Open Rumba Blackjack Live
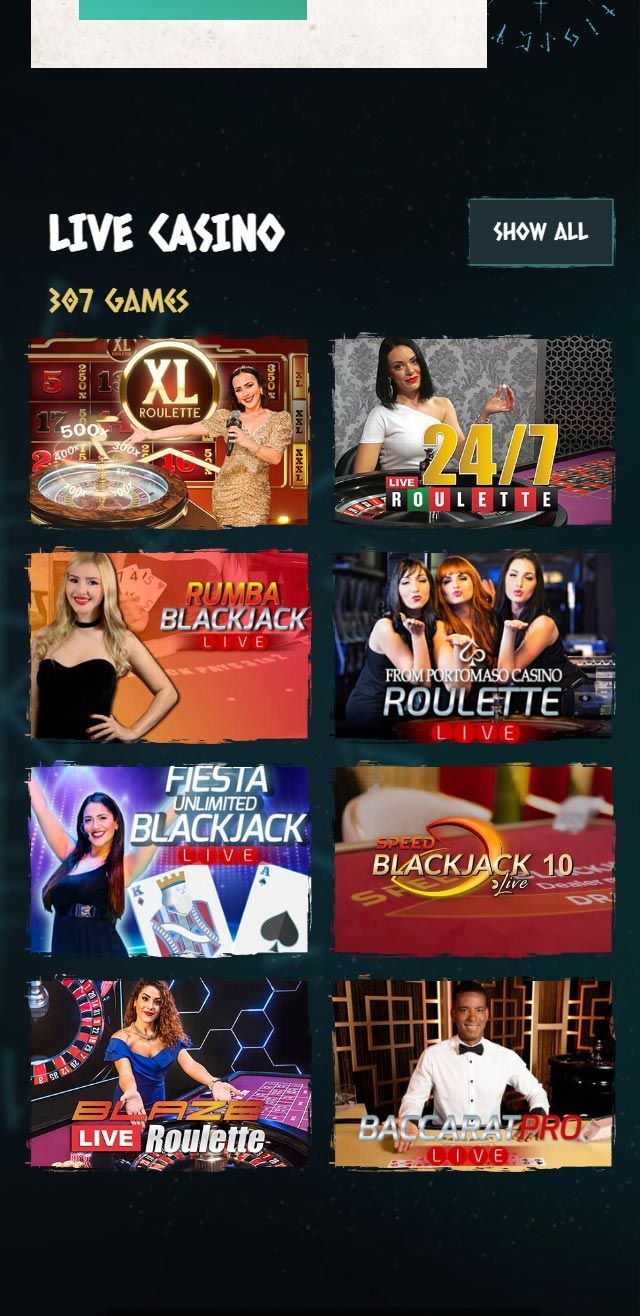This screenshot has height=1316, width=640. 169,646
